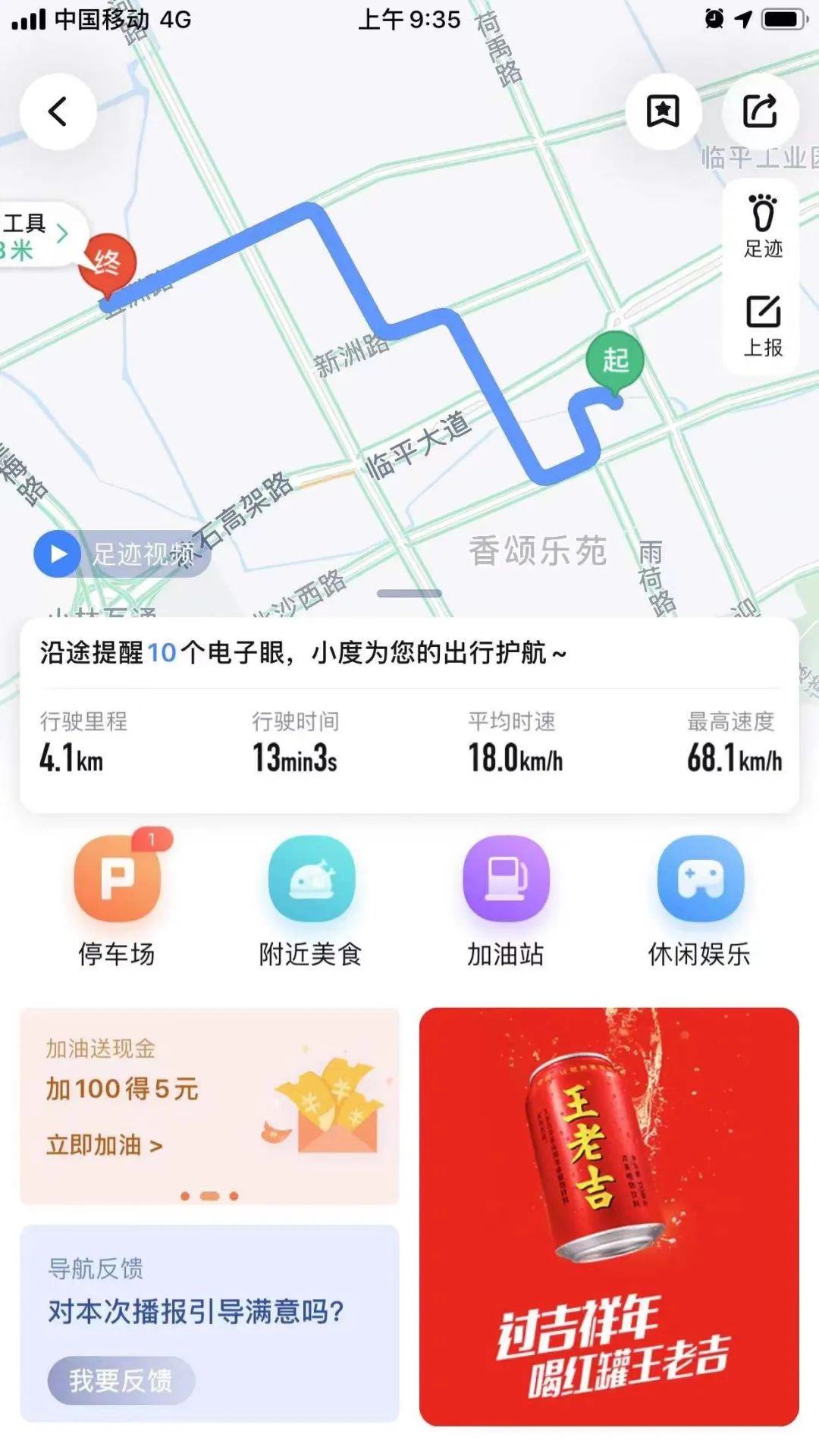Tap the 终 destination marker on the map
The height and width of the screenshot is (1456, 819).
click(108, 262)
